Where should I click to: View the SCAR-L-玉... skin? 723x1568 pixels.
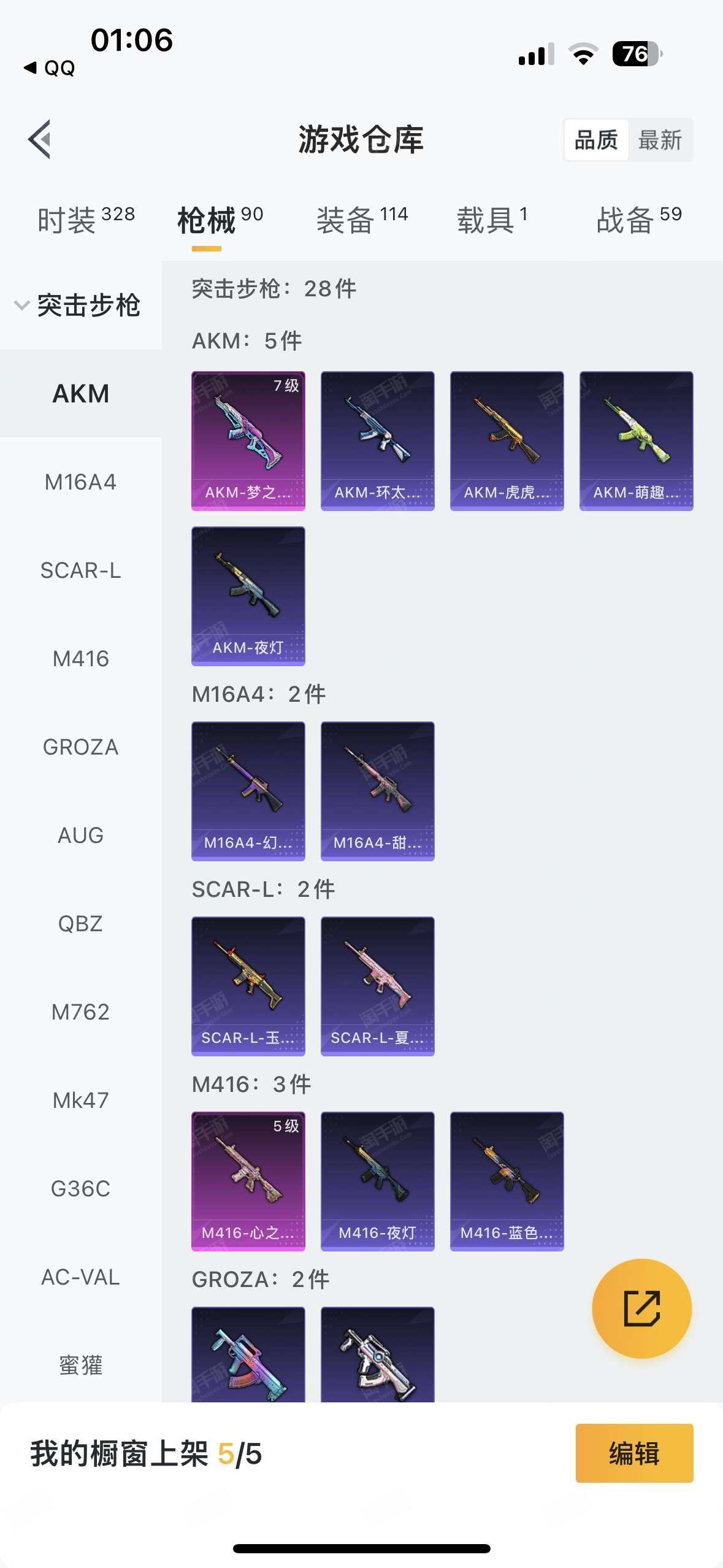248,986
